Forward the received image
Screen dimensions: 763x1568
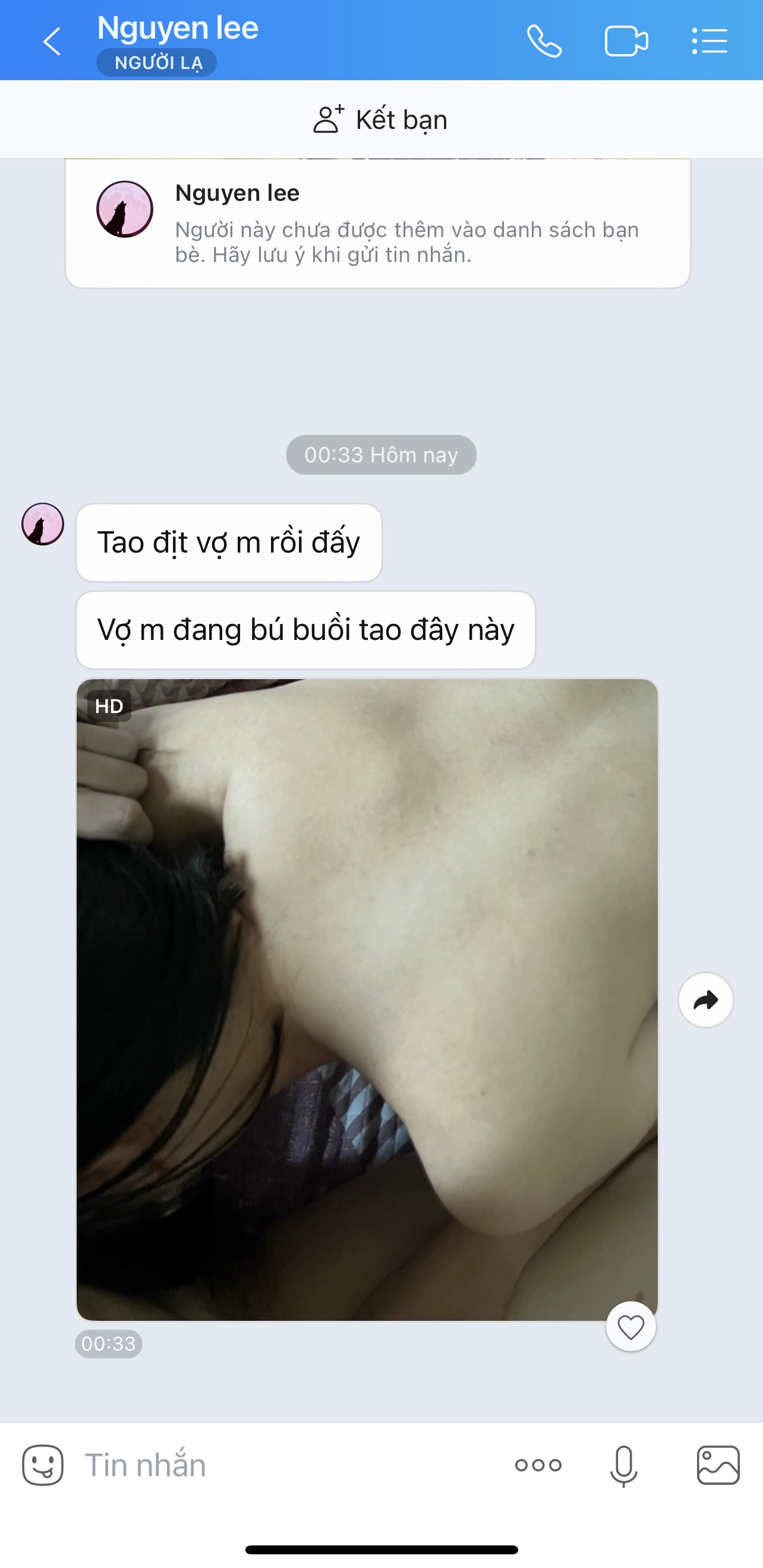[706, 1000]
